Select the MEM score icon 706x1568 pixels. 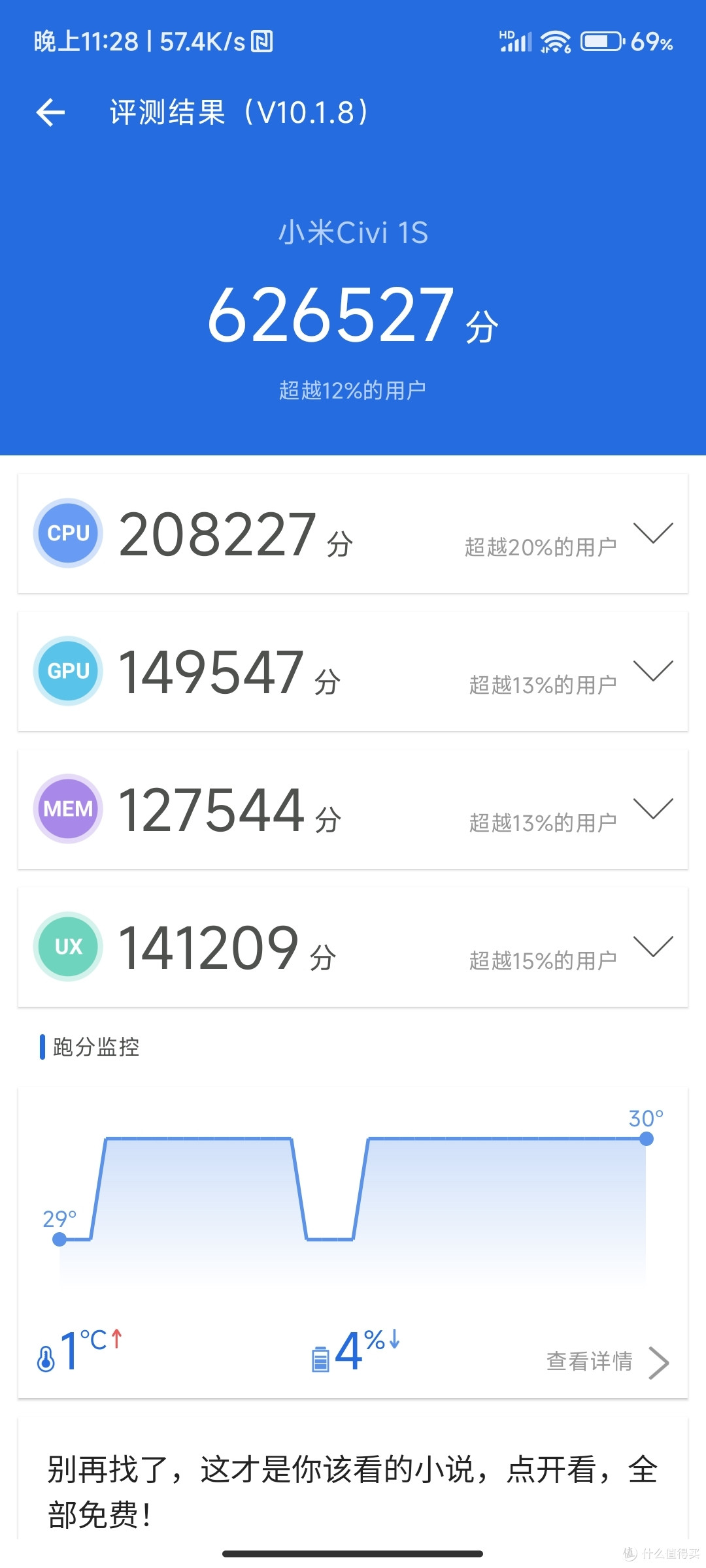67,809
